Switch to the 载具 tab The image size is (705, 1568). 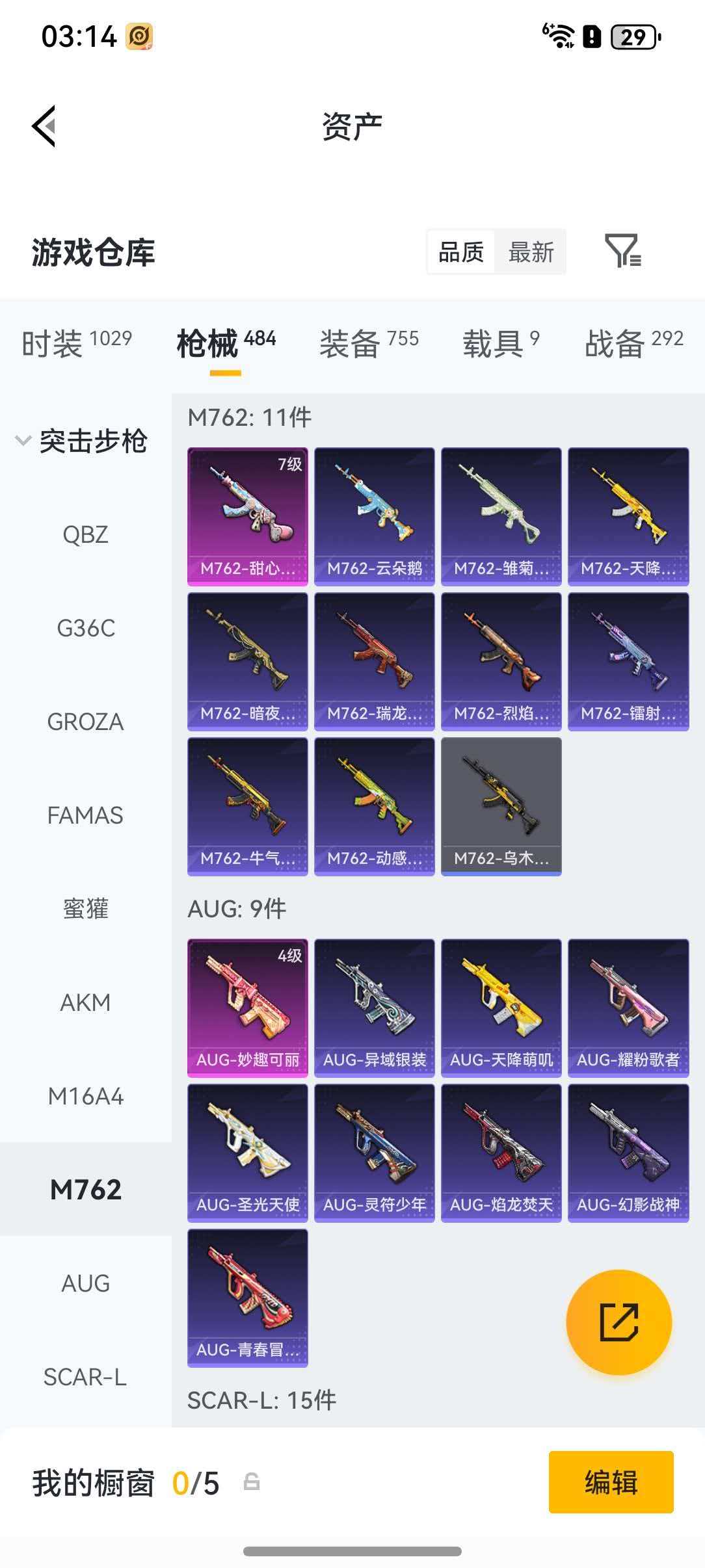click(x=500, y=343)
